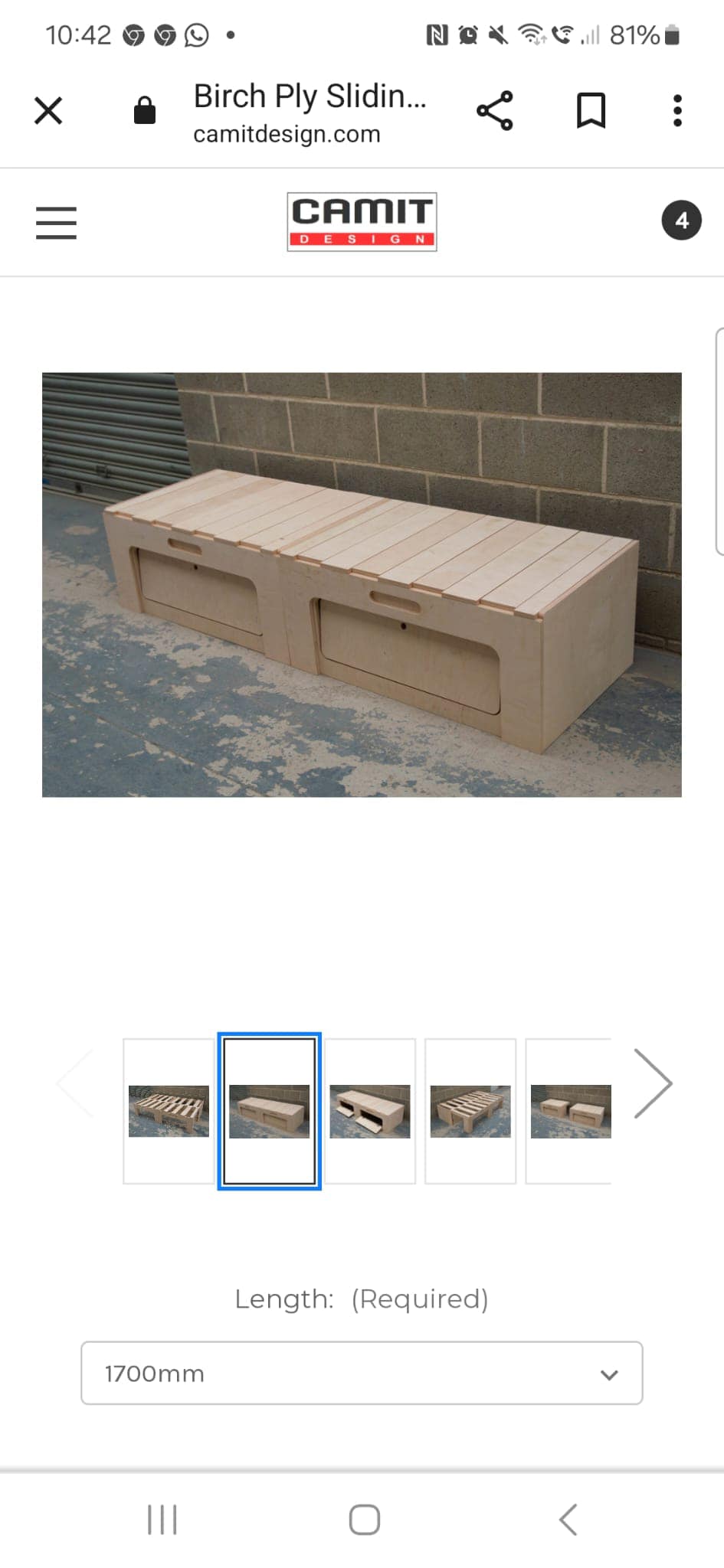Tap the site security lock icon

pyautogui.click(x=145, y=110)
